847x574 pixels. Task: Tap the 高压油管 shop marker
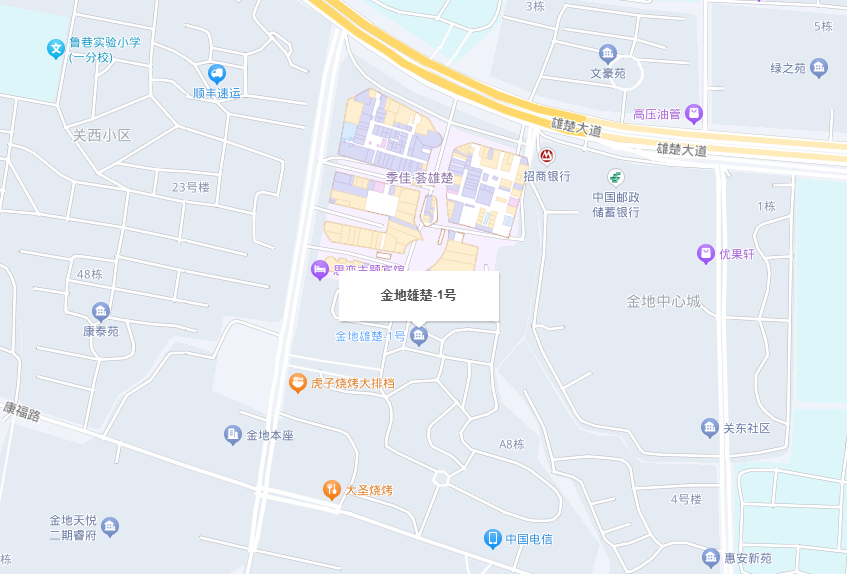[694, 114]
